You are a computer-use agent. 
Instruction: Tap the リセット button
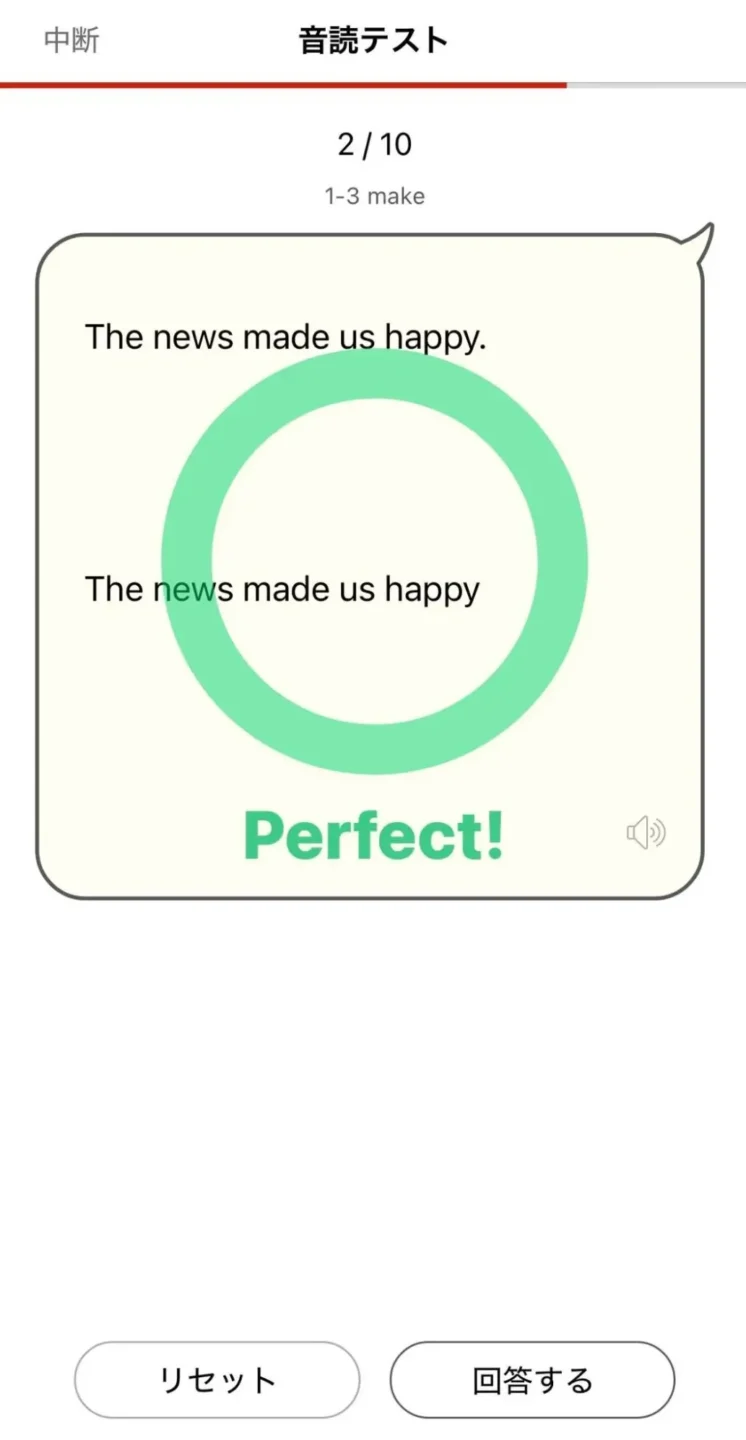[x=217, y=1380]
